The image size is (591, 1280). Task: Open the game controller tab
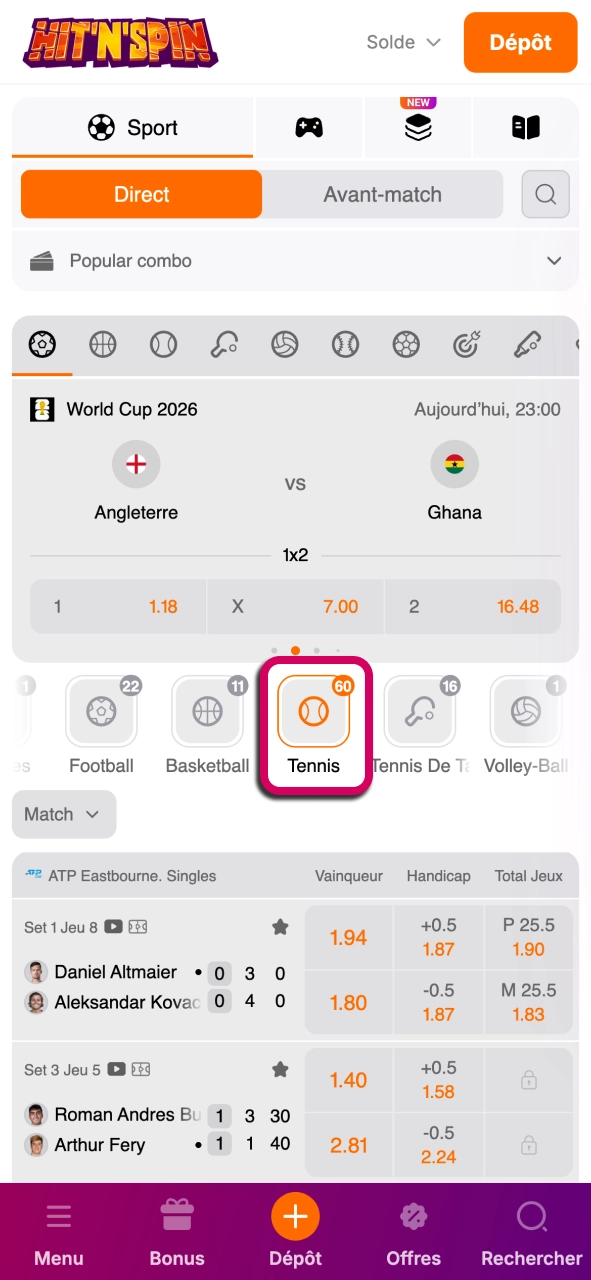(308, 127)
